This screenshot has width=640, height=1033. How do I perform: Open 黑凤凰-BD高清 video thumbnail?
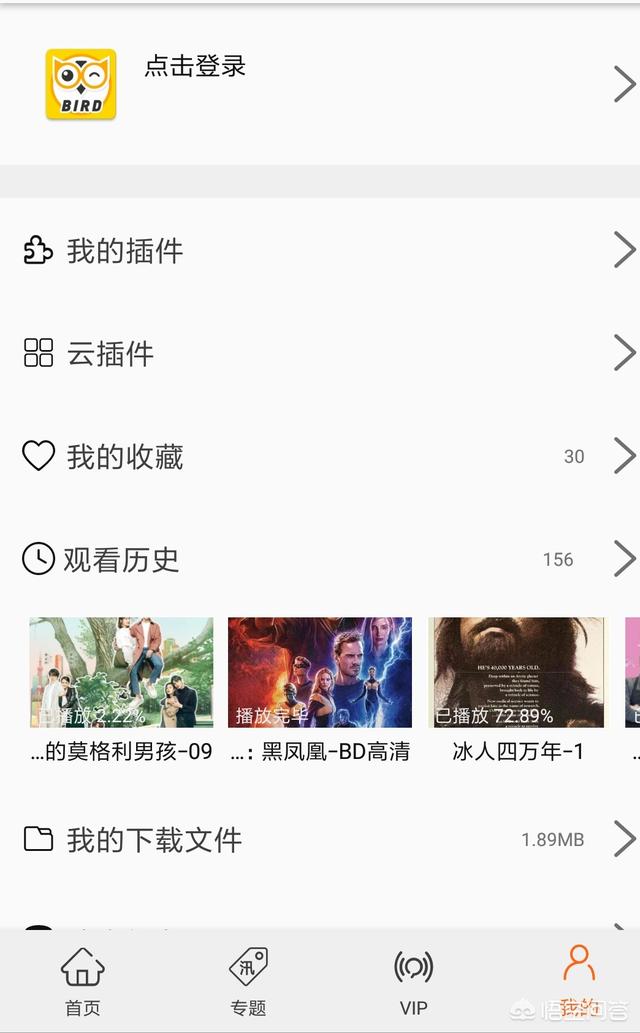(320, 672)
